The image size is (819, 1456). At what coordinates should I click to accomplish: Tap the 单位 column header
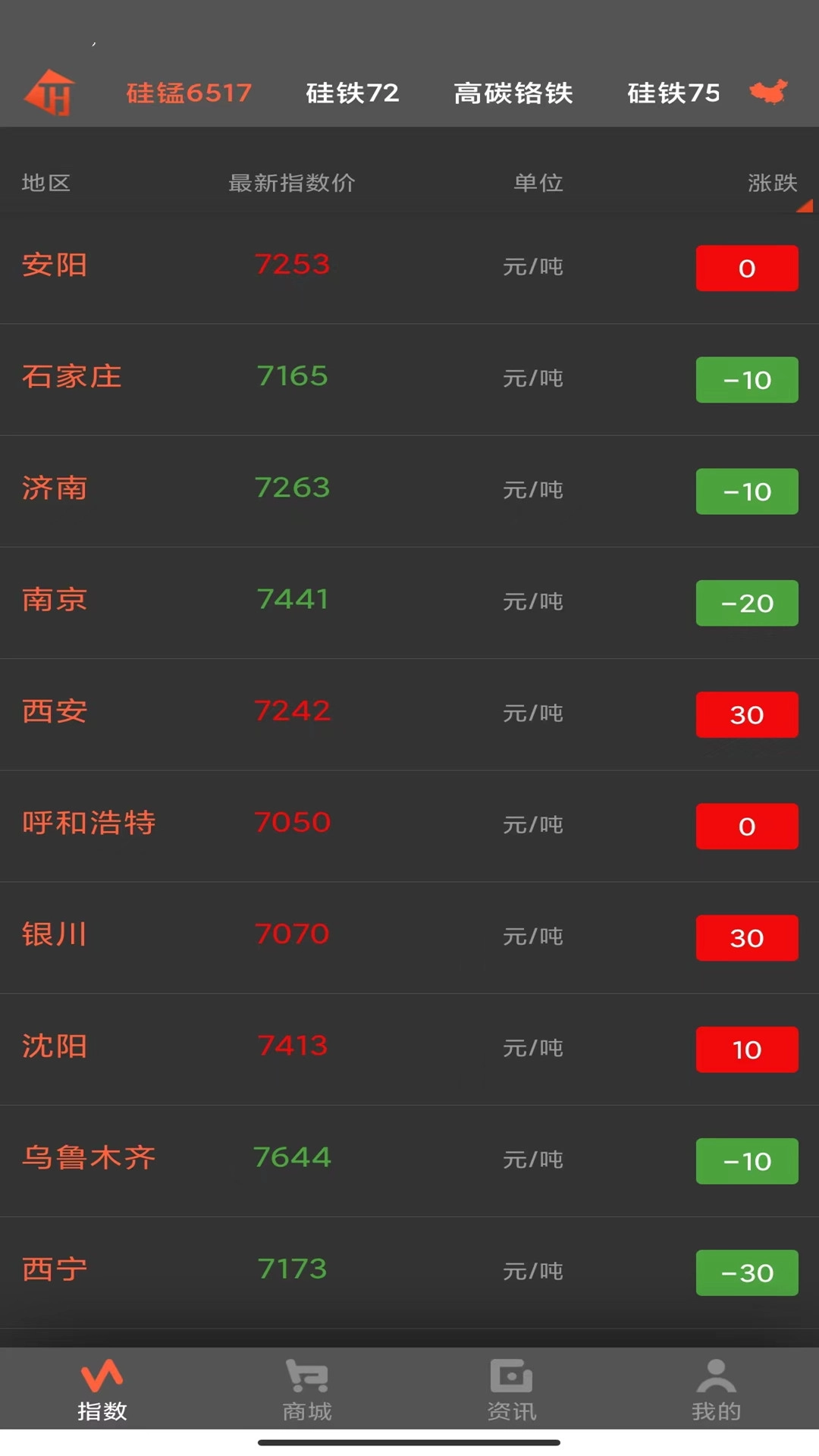coord(538,182)
